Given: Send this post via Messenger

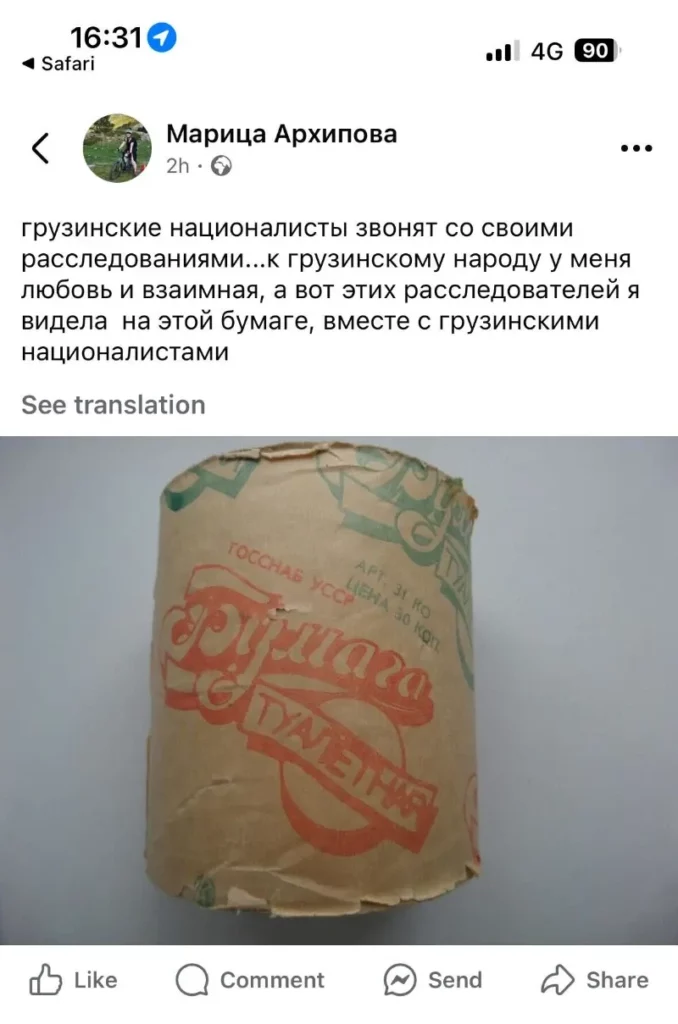Looking at the screenshot, I should pyautogui.click(x=433, y=980).
